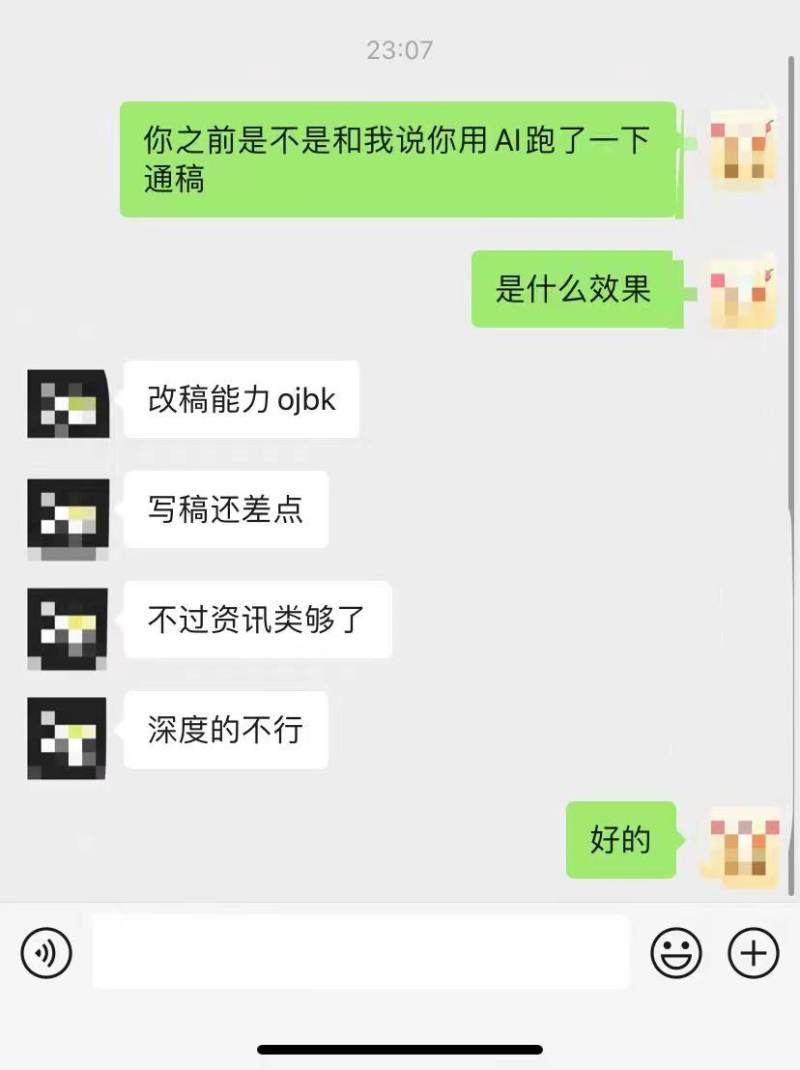Tap the voice message icon
Image resolution: width=800 pixels, height=1070 pixels.
tap(44, 953)
